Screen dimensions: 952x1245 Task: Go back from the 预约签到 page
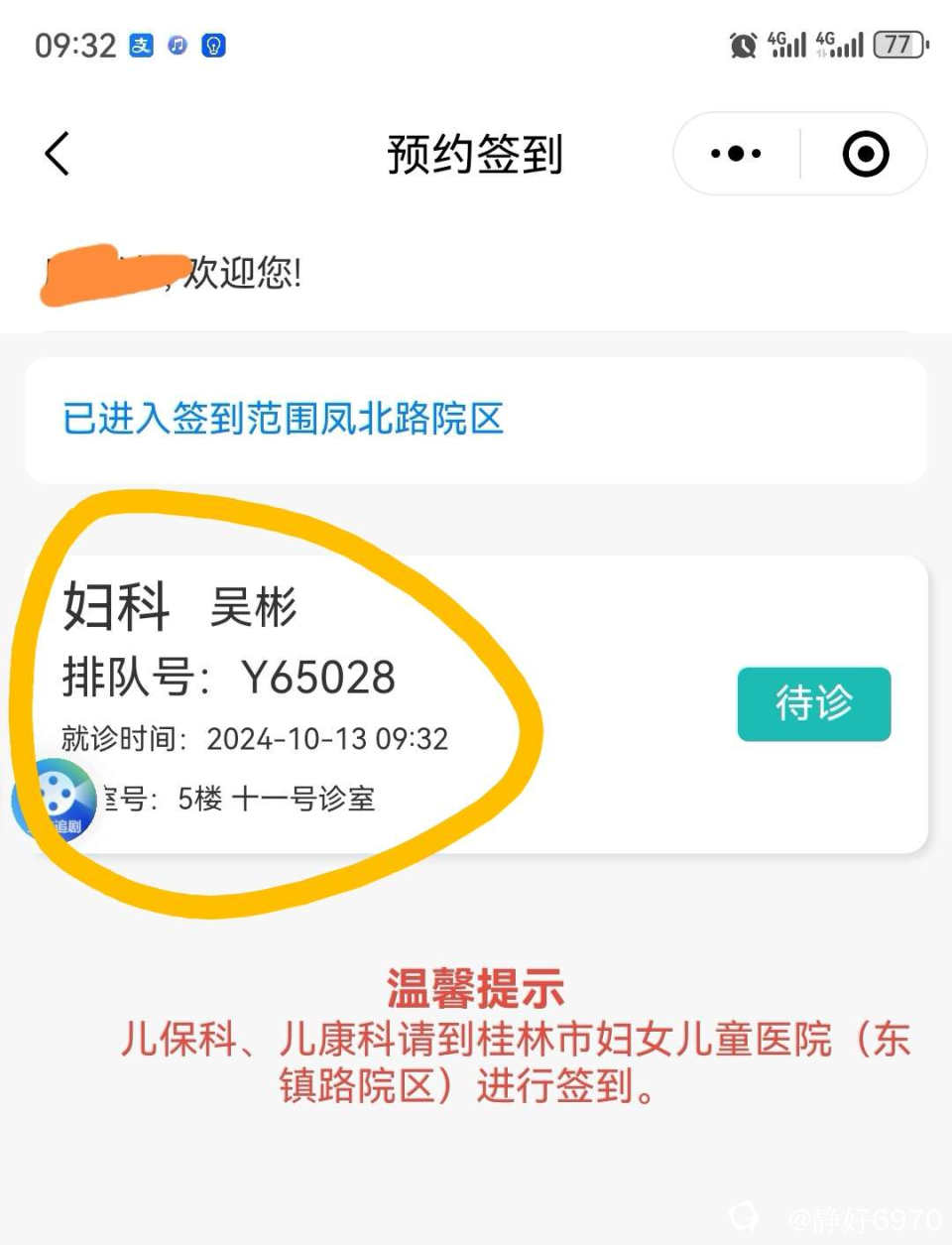coord(58,154)
